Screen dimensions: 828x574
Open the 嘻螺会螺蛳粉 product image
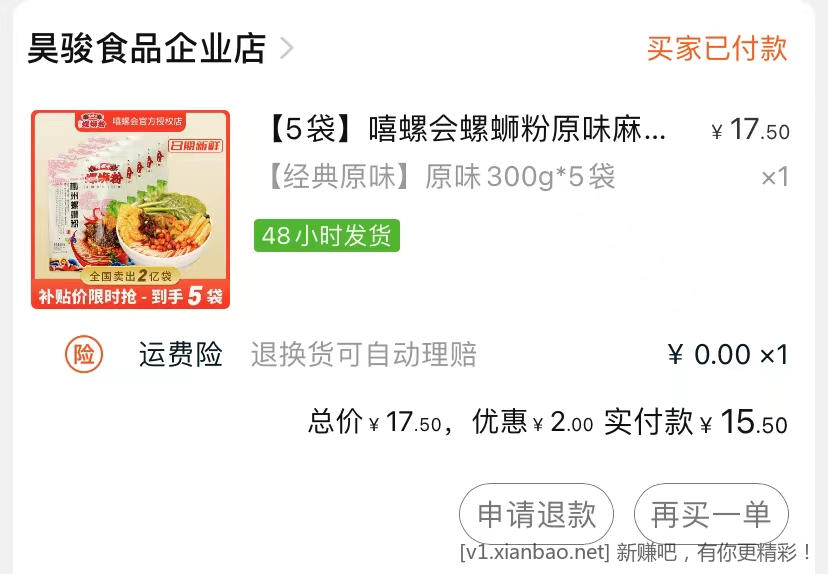pos(131,209)
